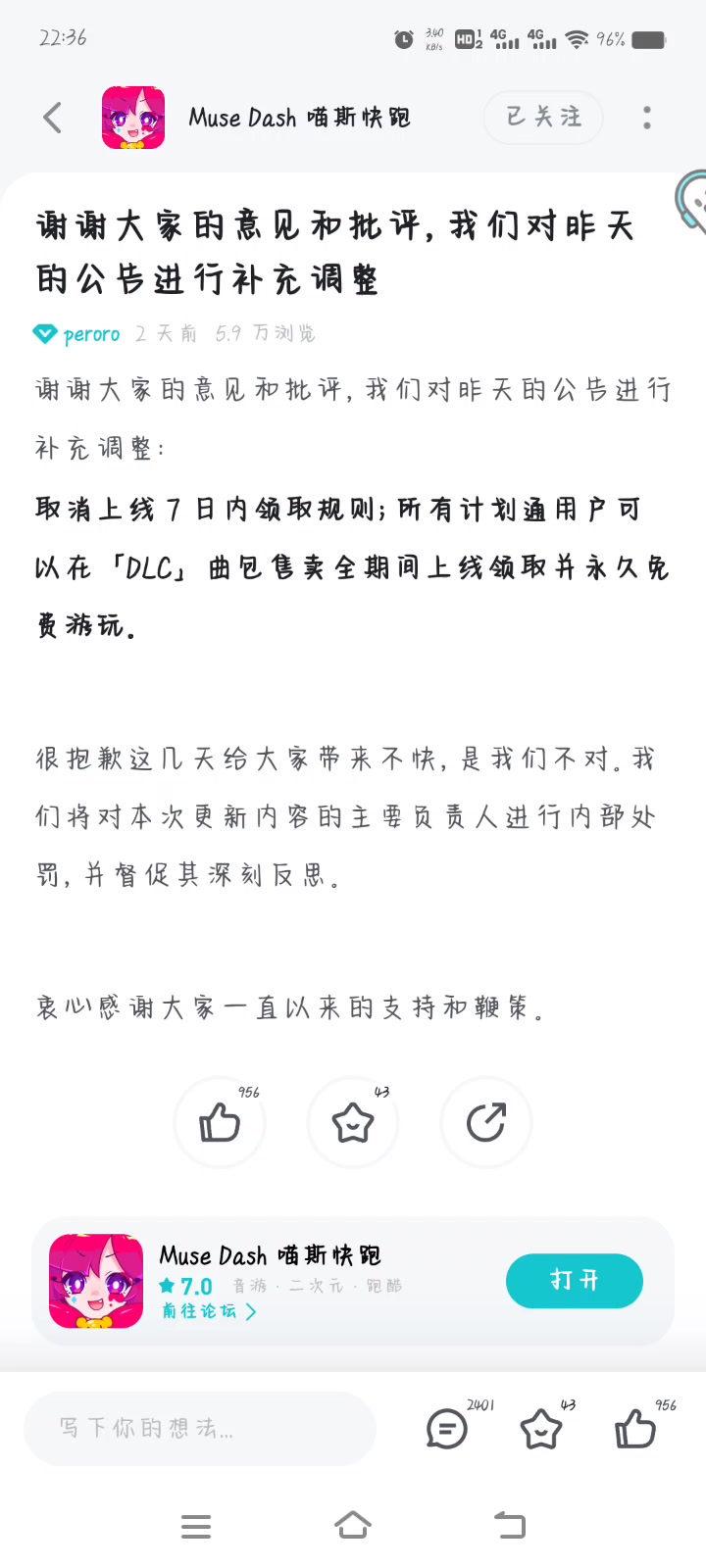Tap the 打开 button to launch game
The height and width of the screenshot is (1568, 706).
575,1281
